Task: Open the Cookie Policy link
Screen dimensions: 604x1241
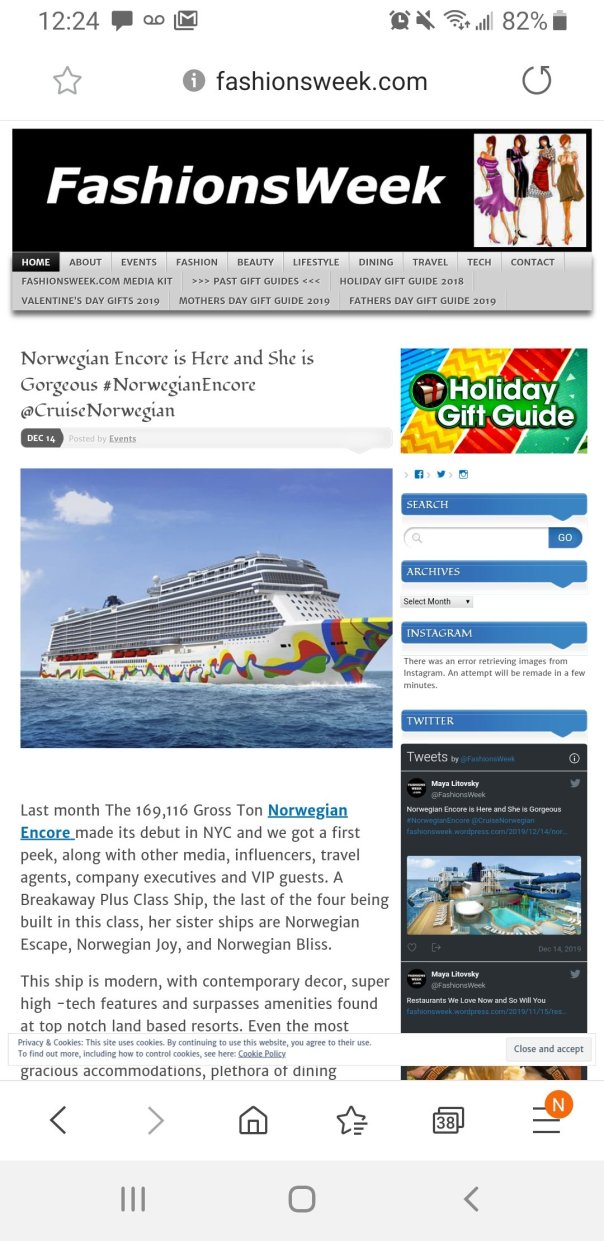Action: [x=262, y=1054]
